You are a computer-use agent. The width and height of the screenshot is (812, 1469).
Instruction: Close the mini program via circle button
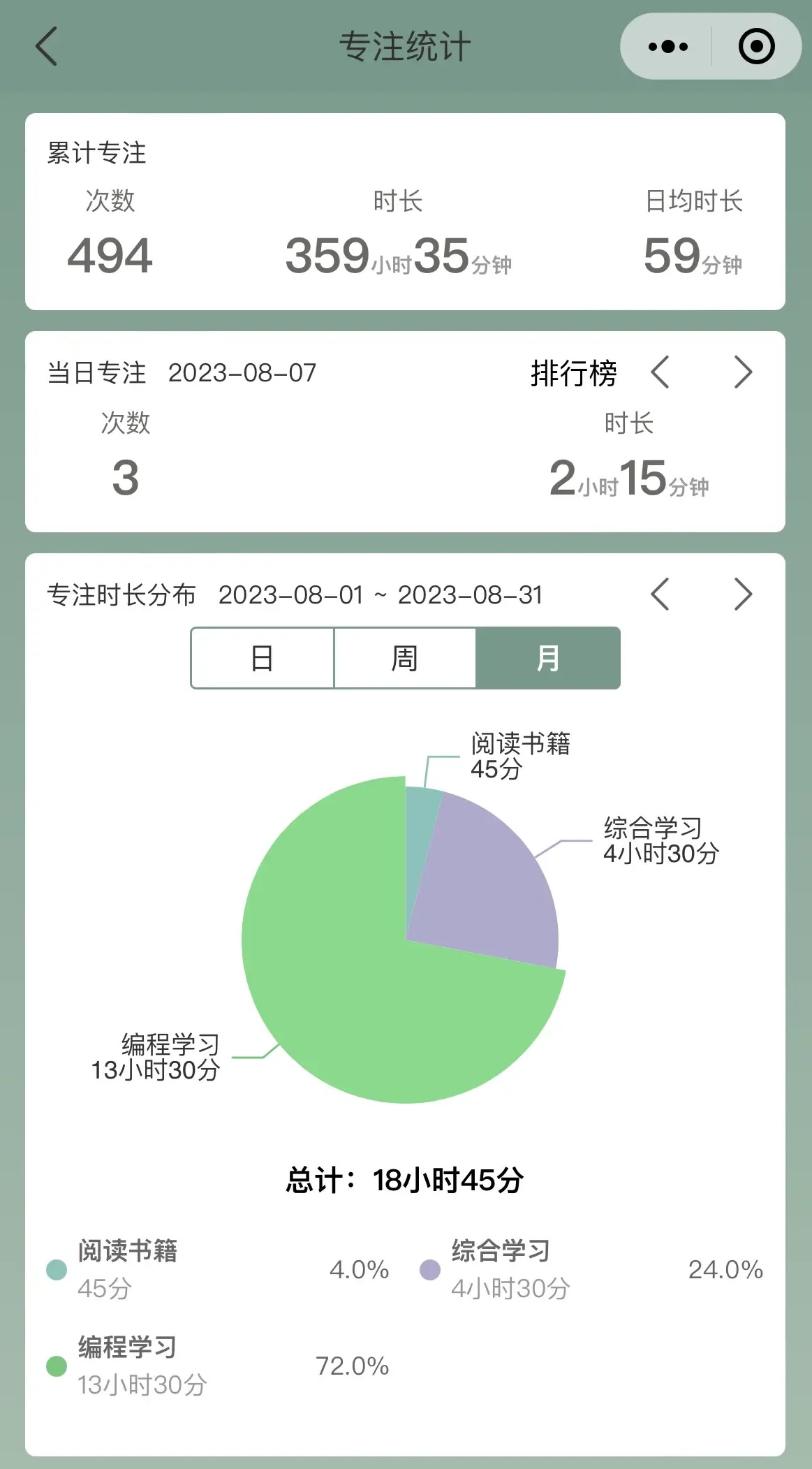pos(756,47)
